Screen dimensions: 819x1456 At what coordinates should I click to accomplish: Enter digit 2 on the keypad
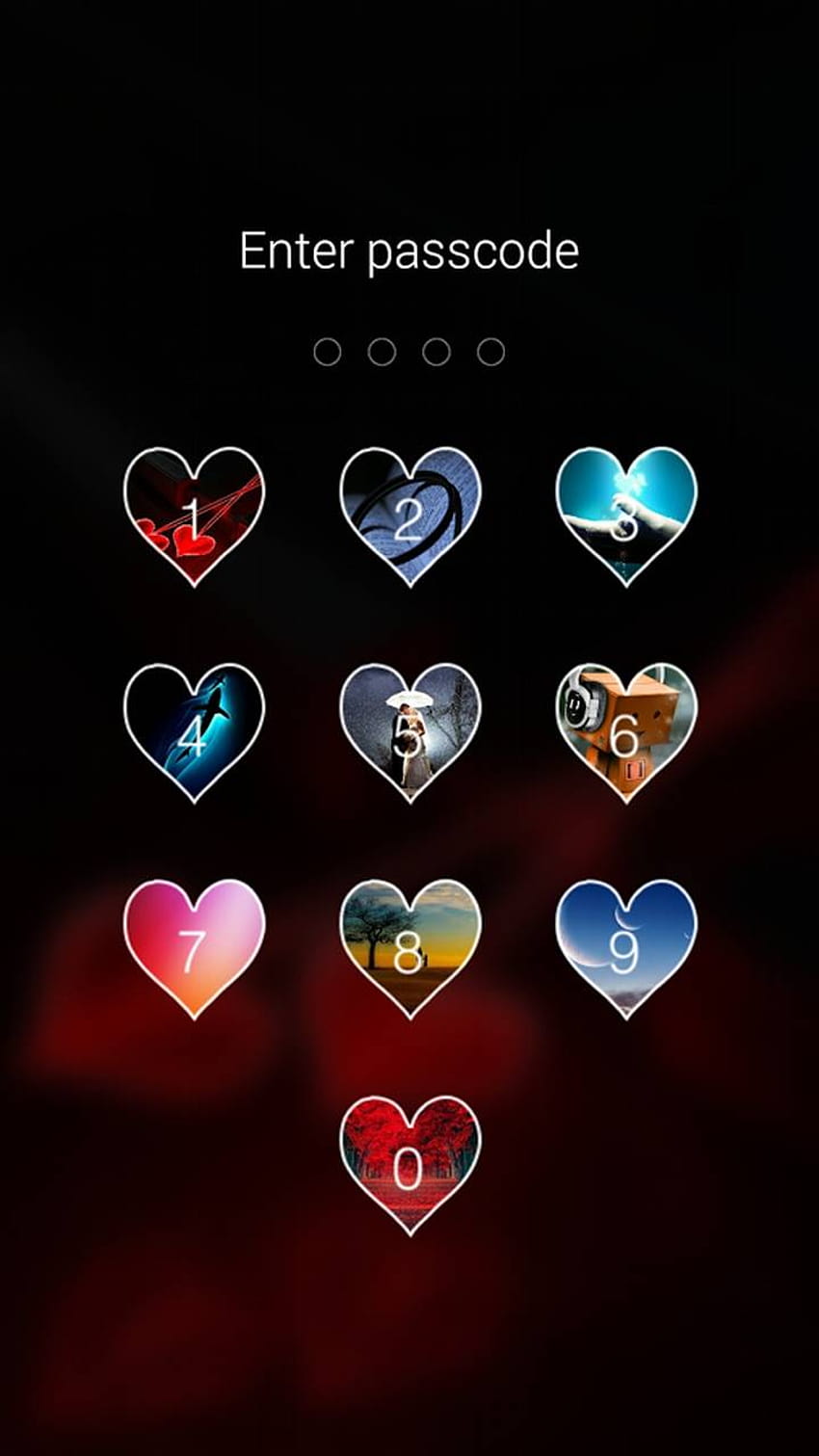tap(409, 516)
